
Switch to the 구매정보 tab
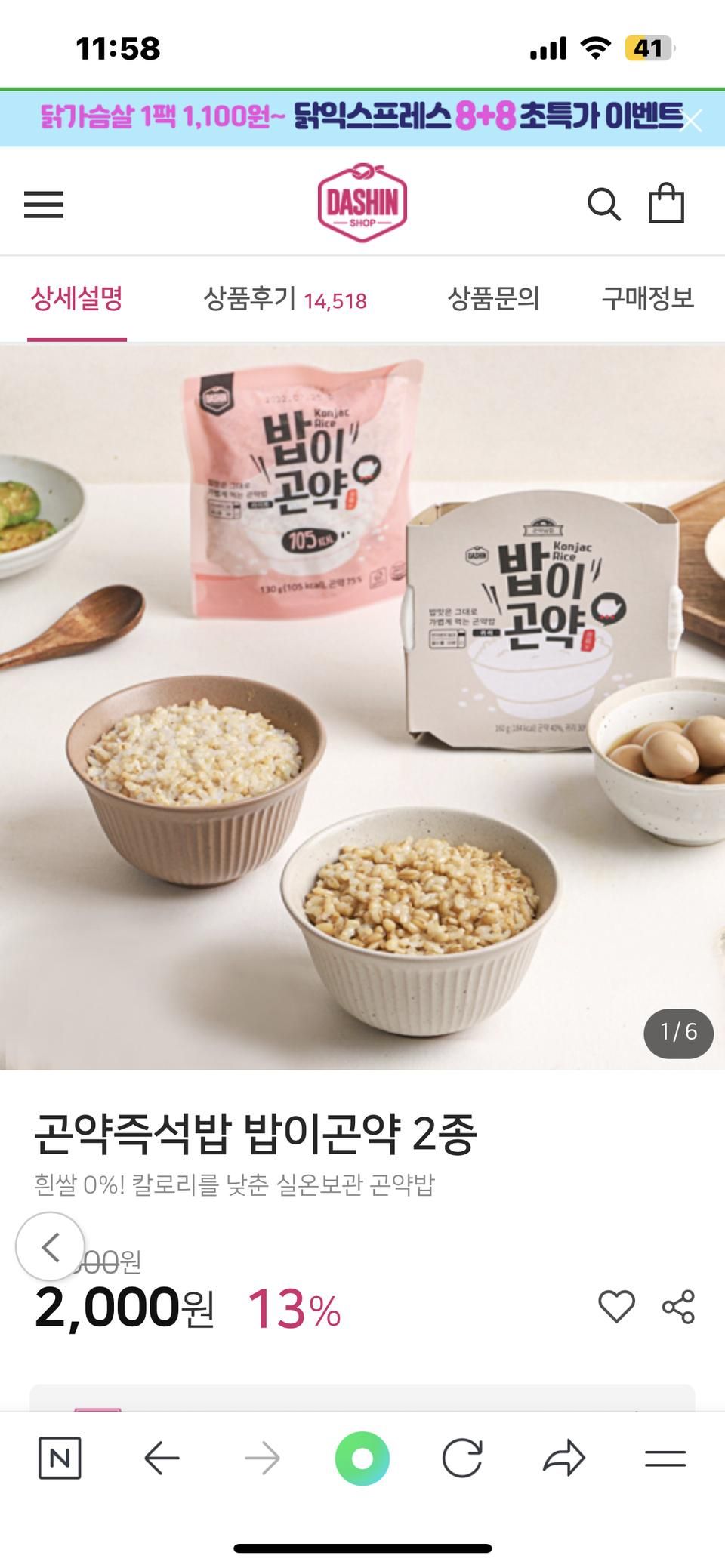647,299
